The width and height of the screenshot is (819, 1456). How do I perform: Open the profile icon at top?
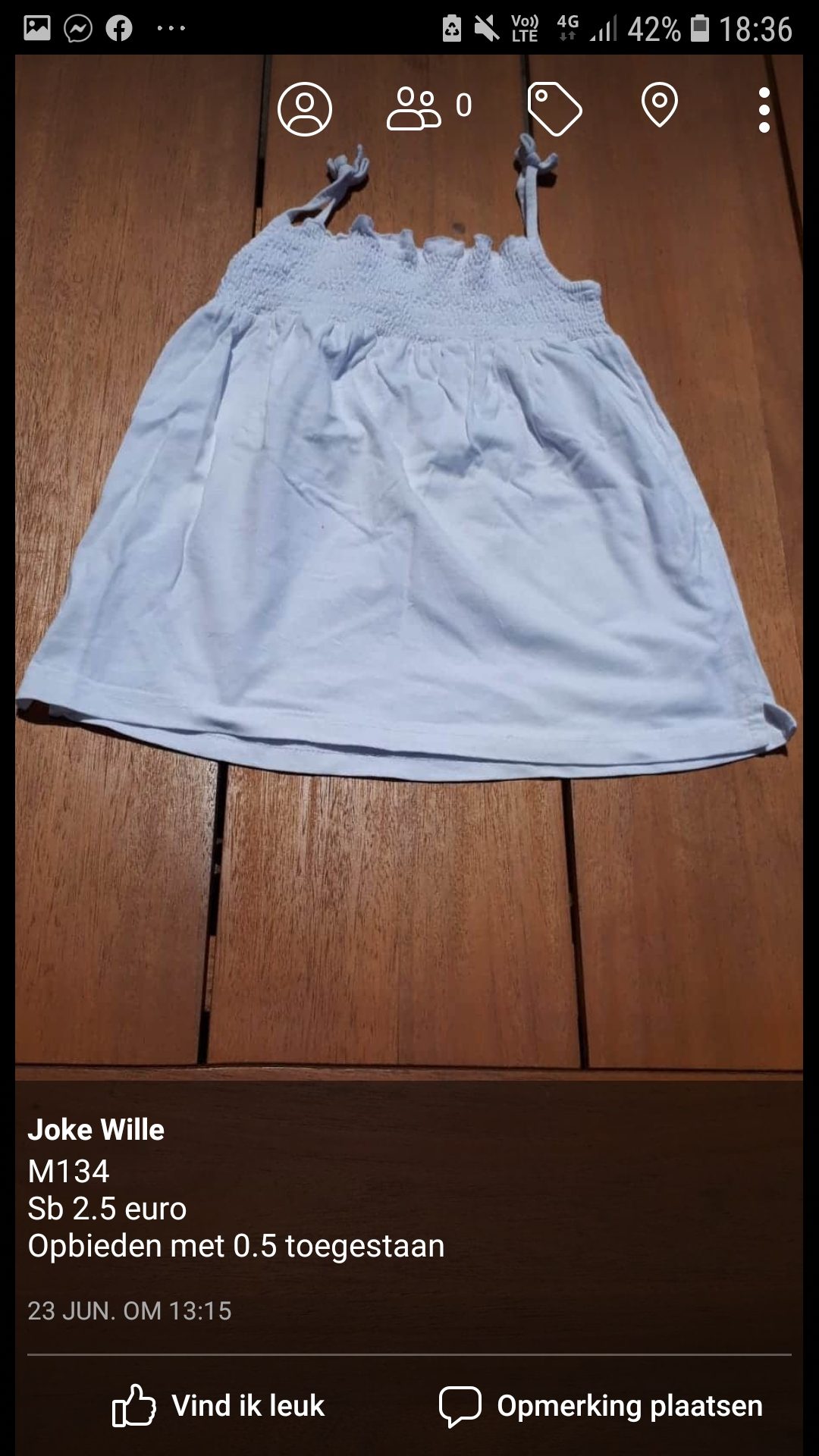(x=305, y=110)
